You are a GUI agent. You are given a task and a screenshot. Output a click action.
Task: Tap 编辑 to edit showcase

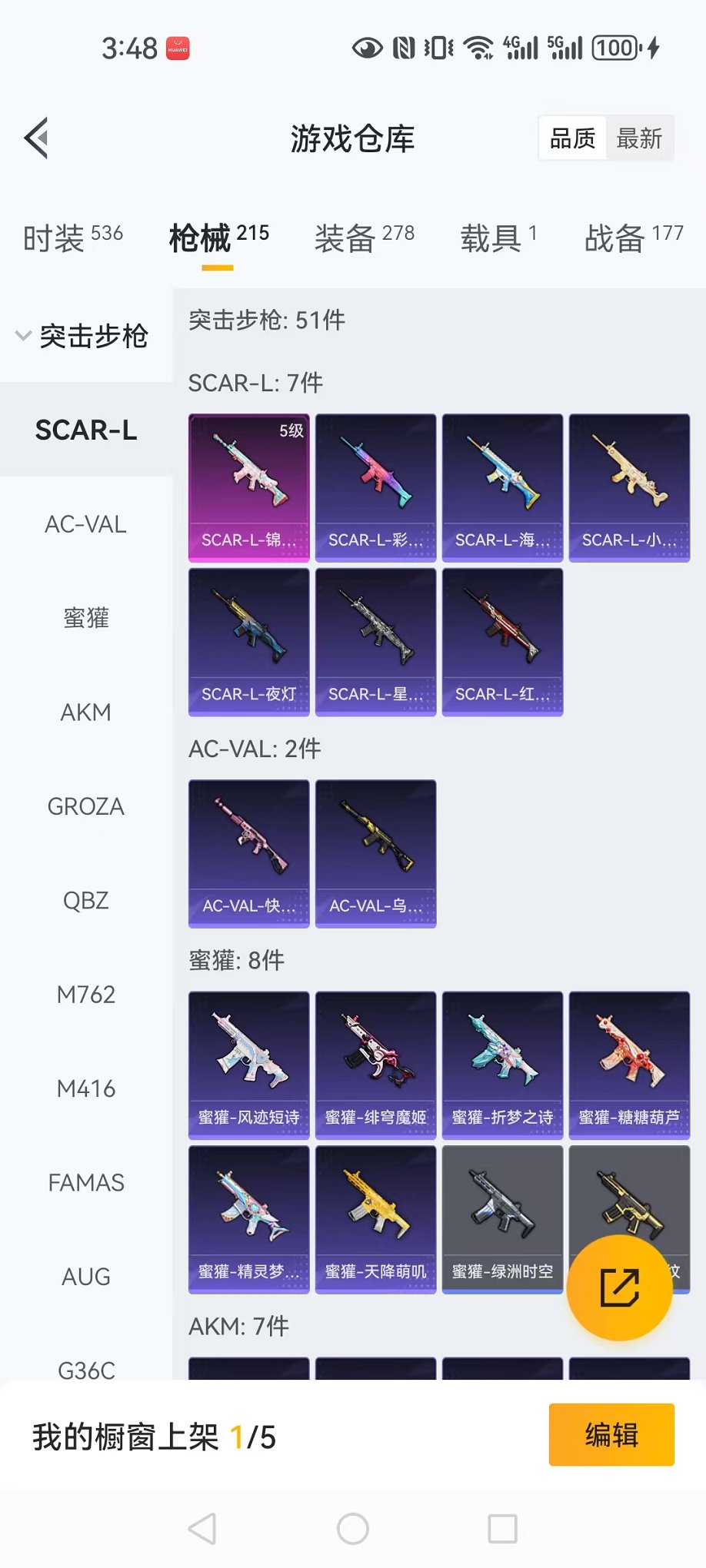click(611, 1434)
